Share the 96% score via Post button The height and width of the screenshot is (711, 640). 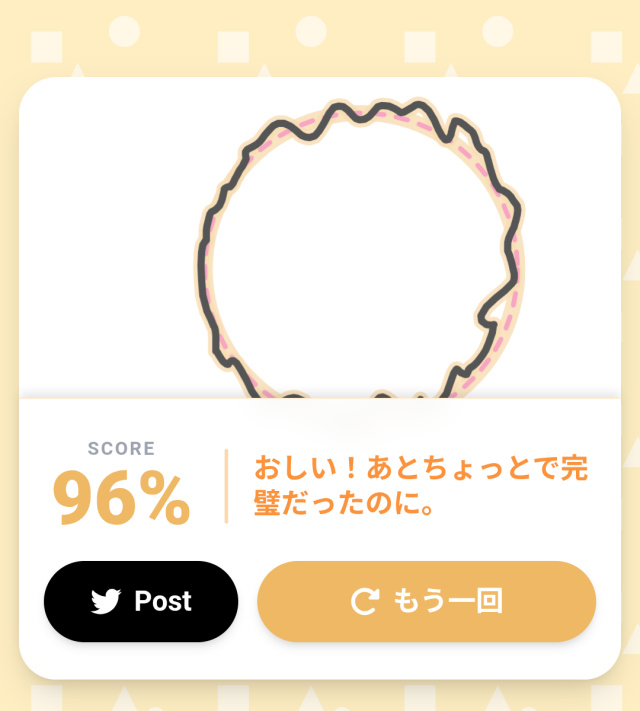(141, 601)
